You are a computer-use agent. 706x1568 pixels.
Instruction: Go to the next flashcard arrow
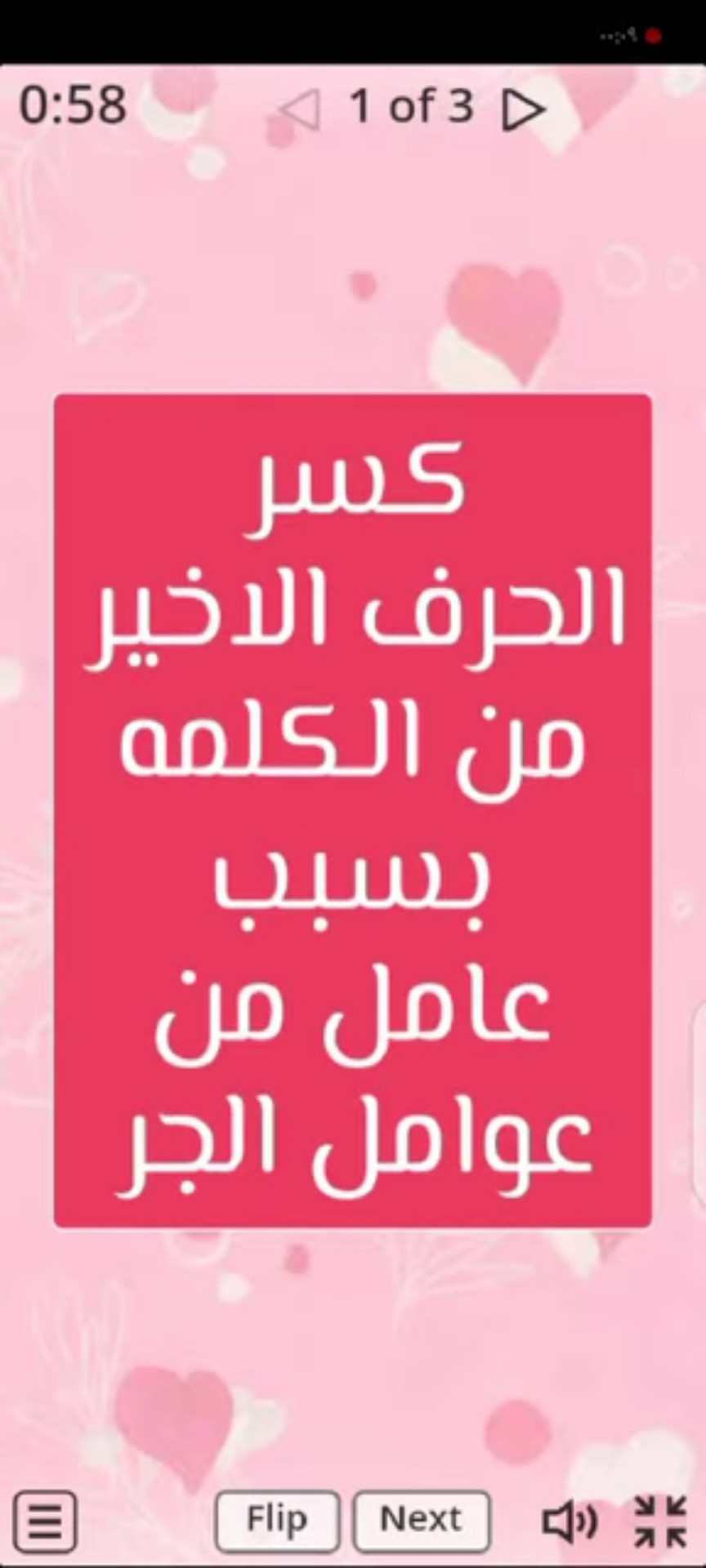pyautogui.click(x=523, y=109)
